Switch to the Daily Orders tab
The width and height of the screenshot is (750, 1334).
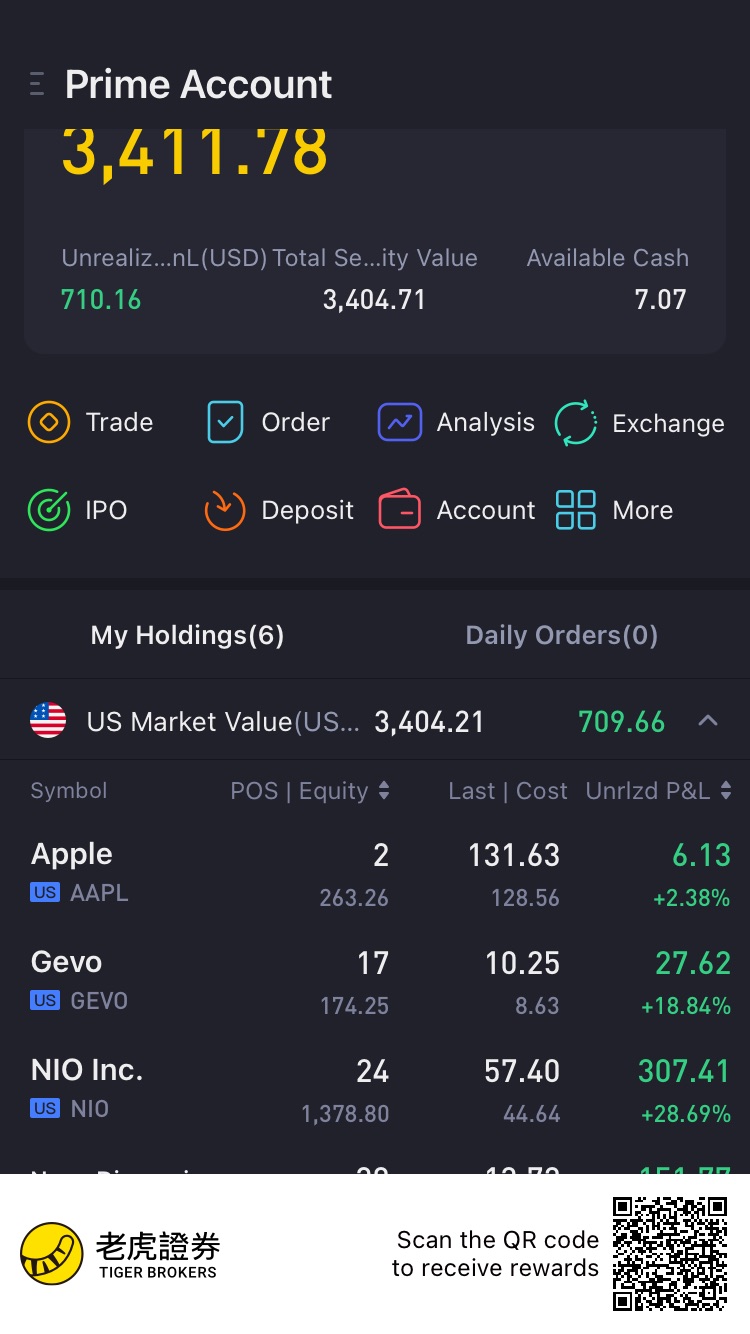click(x=562, y=635)
